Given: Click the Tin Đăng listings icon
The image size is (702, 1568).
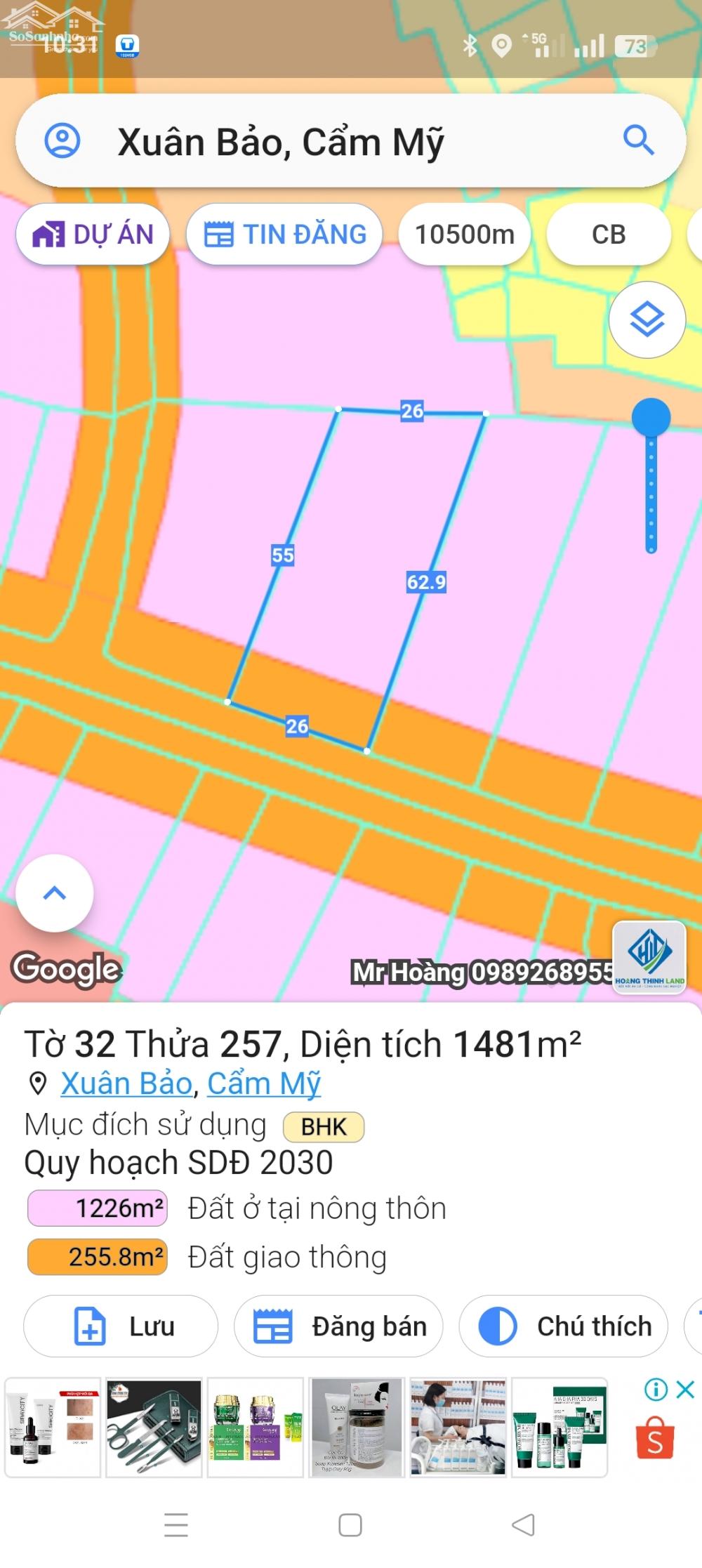Looking at the screenshot, I should 223,235.
